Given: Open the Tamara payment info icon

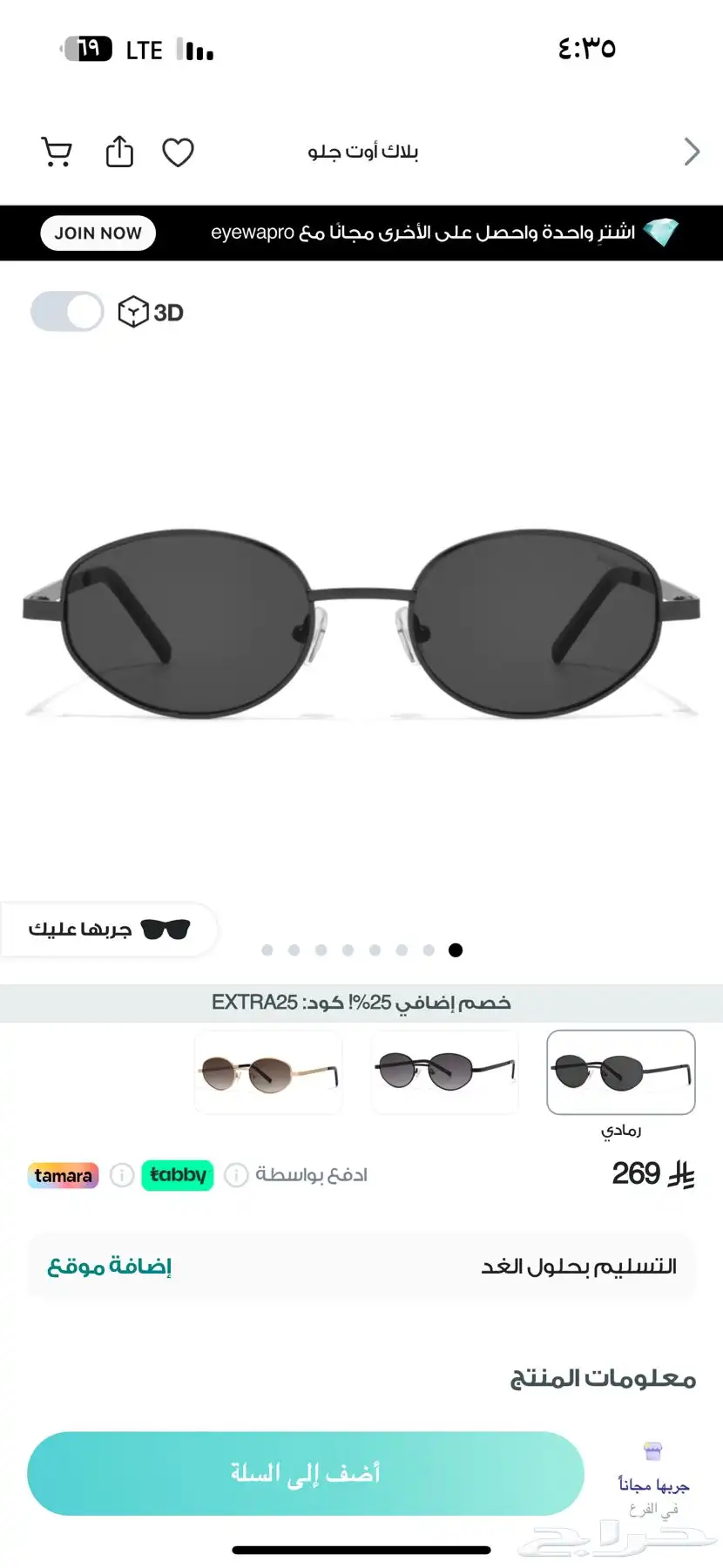Looking at the screenshot, I should pyautogui.click(x=122, y=1175).
